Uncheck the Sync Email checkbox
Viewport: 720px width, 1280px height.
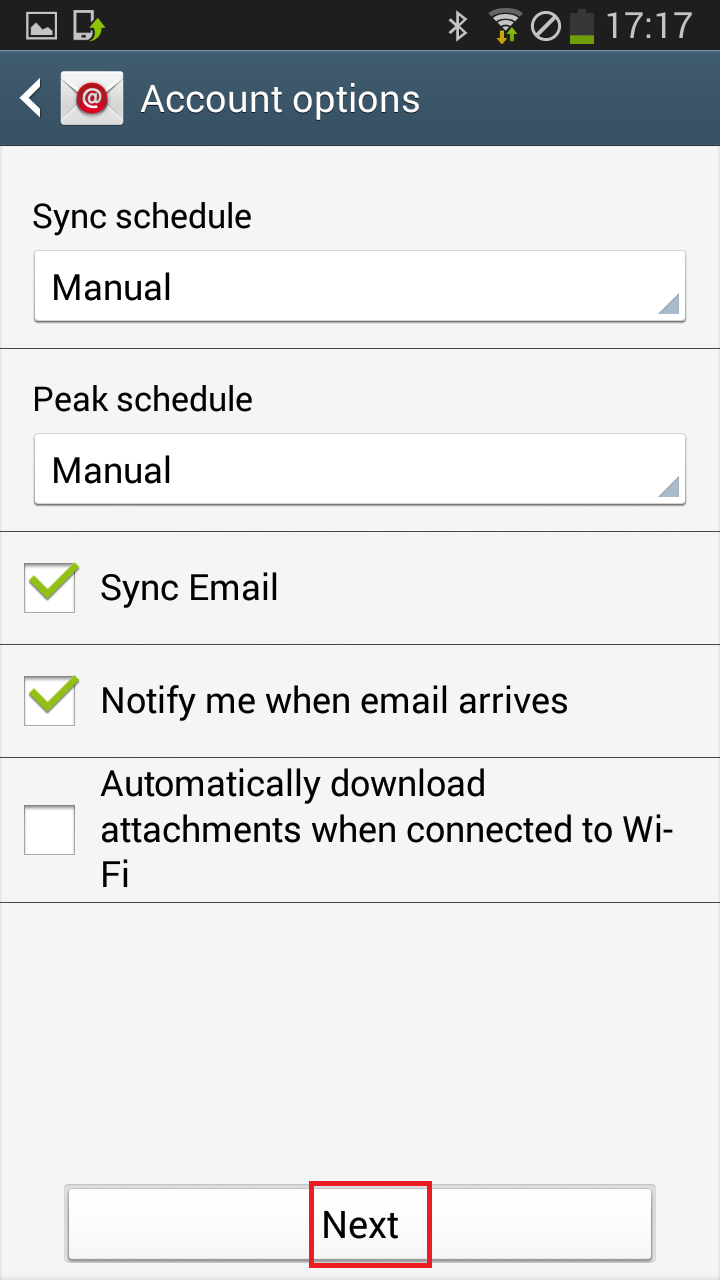click(x=51, y=587)
